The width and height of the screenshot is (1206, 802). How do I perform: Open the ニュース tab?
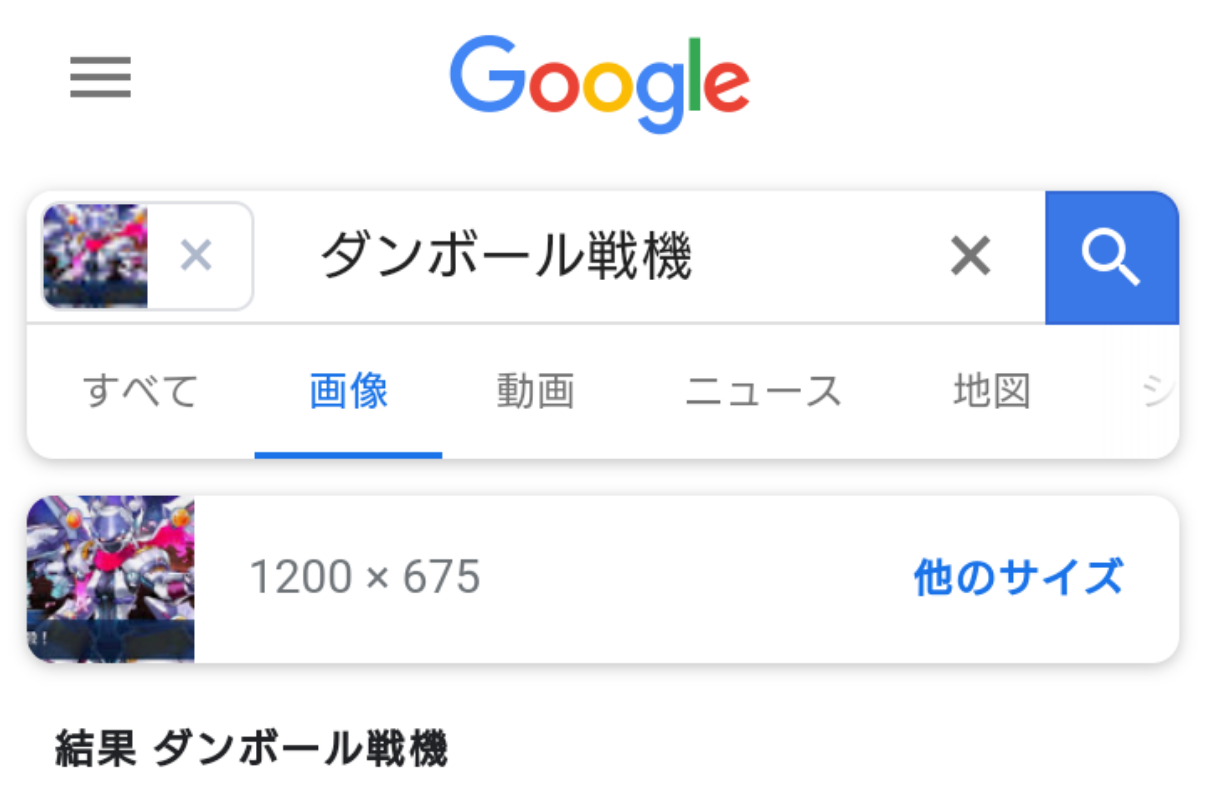pos(763,391)
